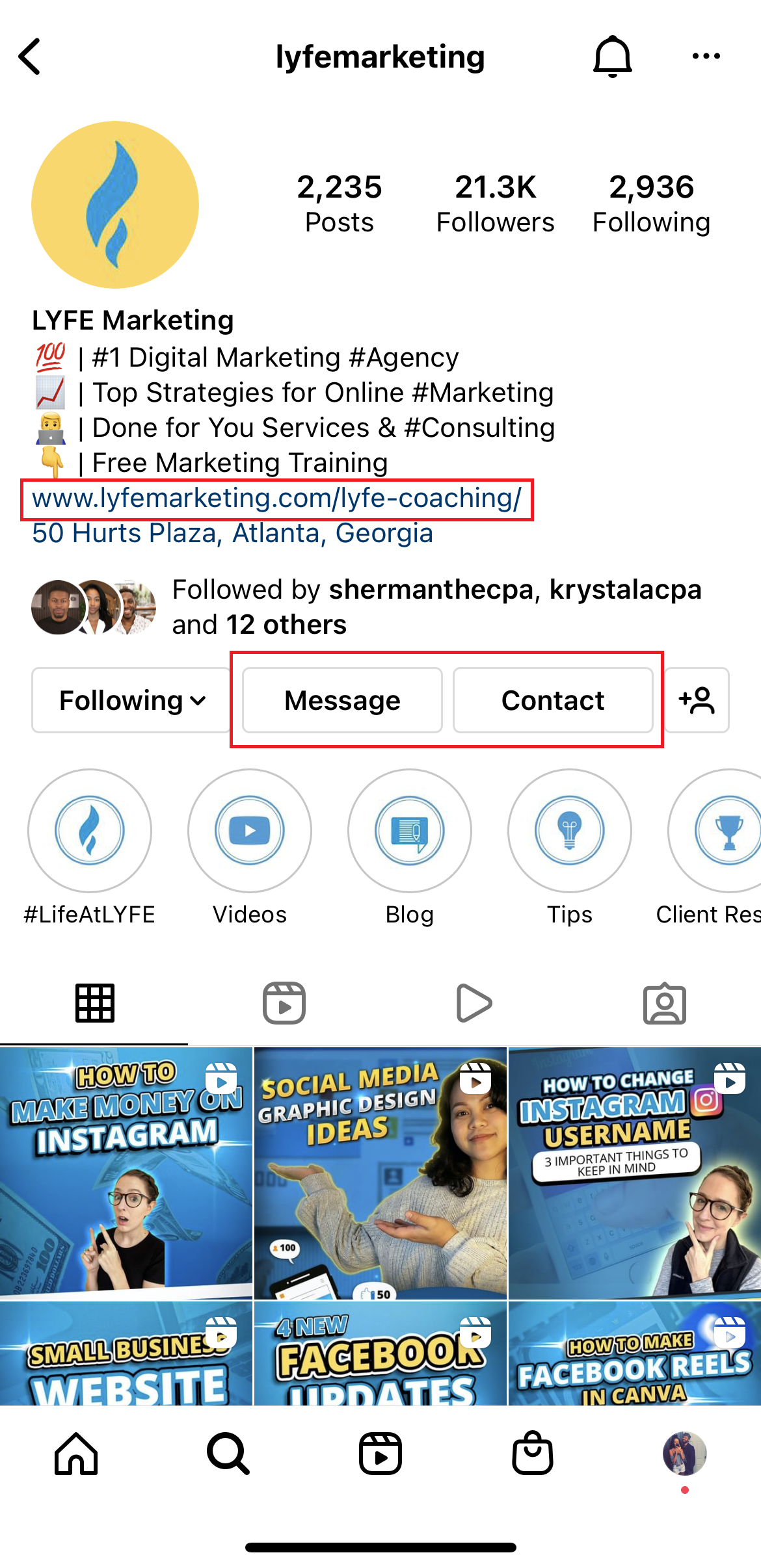The width and height of the screenshot is (761, 1568).
Task: Open the lyfe-coaching website link
Action: click(x=276, y=499)
